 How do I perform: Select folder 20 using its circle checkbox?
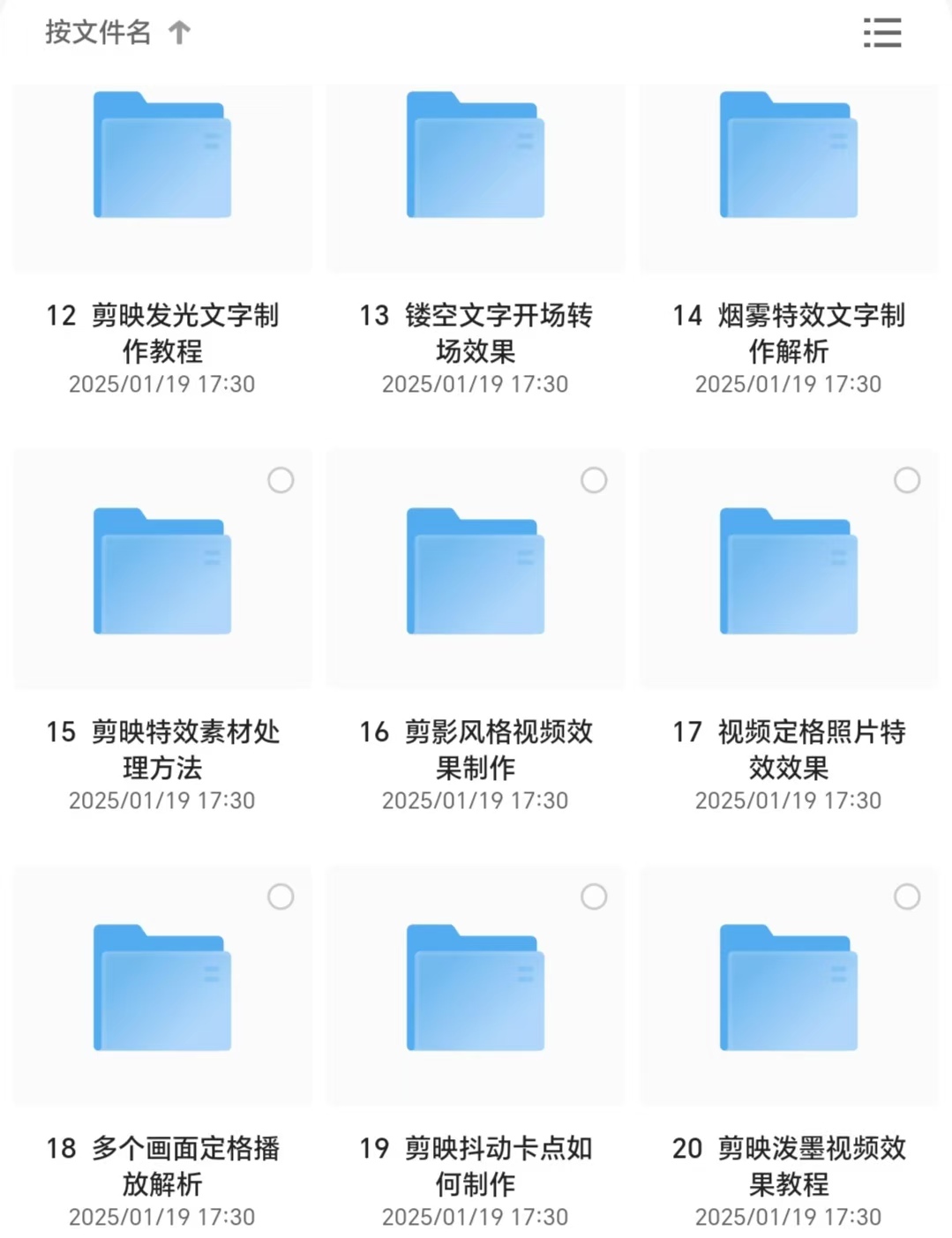click(907, 897)
